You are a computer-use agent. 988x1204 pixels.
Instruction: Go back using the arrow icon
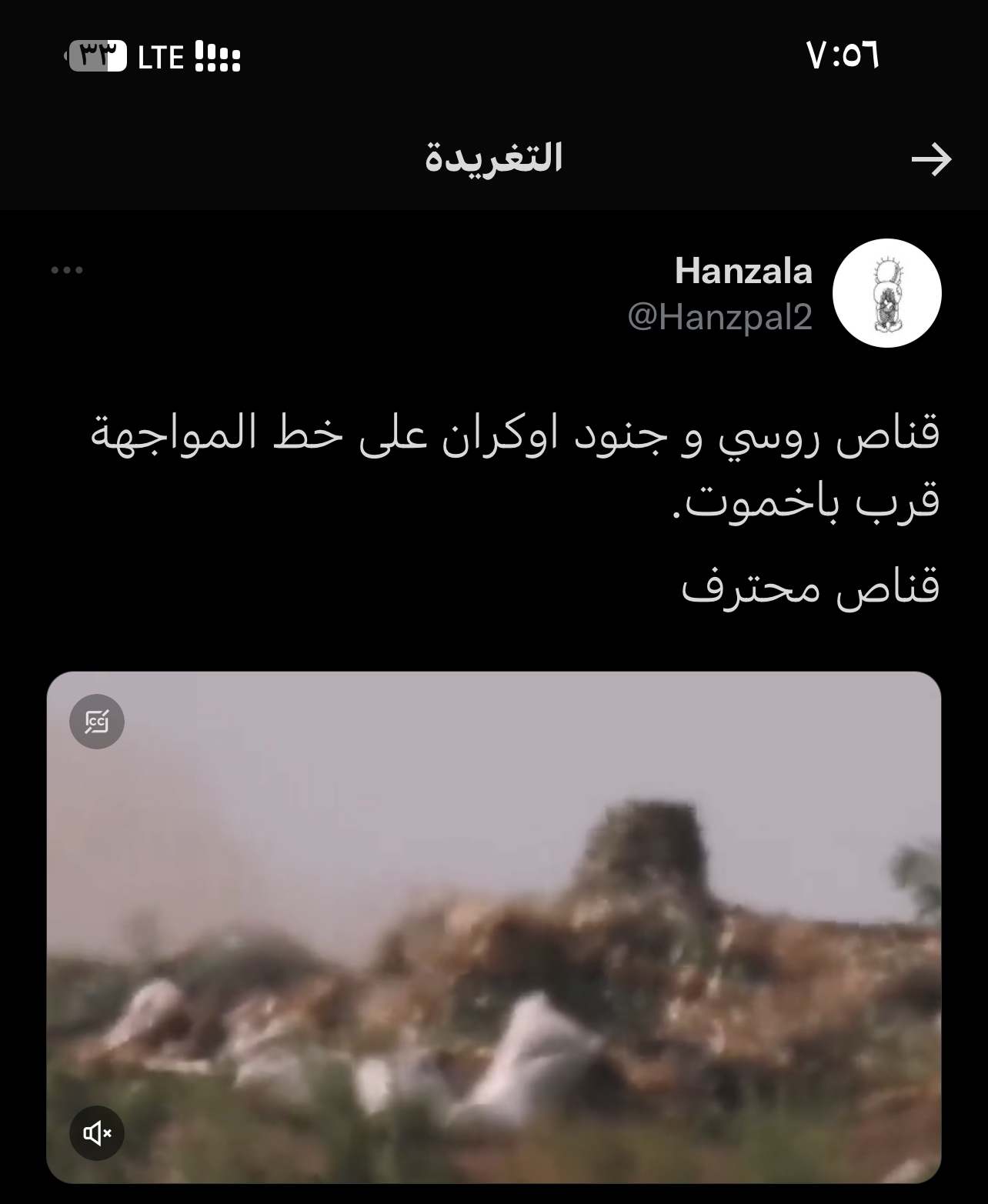tap(931, 159)
